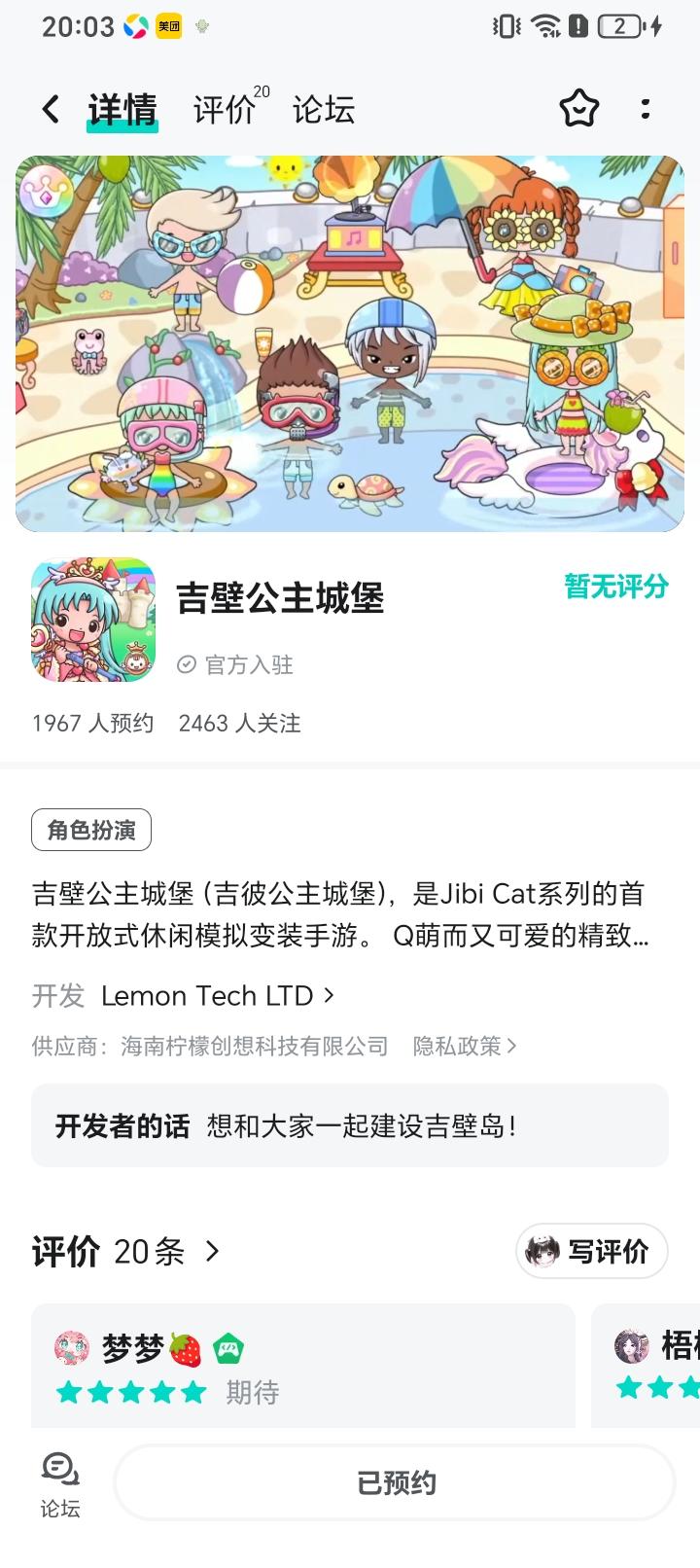
Task: Tap the 官方入驻 verification badge
Action: (233, 665)
